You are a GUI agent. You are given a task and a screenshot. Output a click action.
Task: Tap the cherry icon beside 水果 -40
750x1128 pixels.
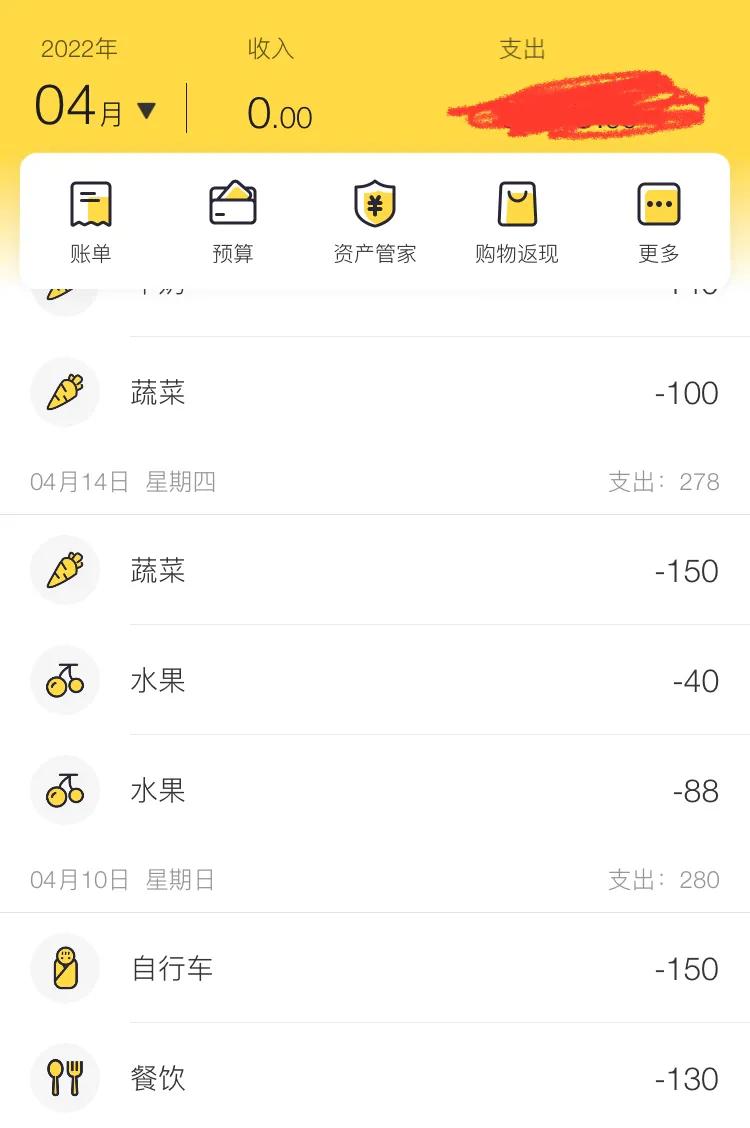pos(65,680)
